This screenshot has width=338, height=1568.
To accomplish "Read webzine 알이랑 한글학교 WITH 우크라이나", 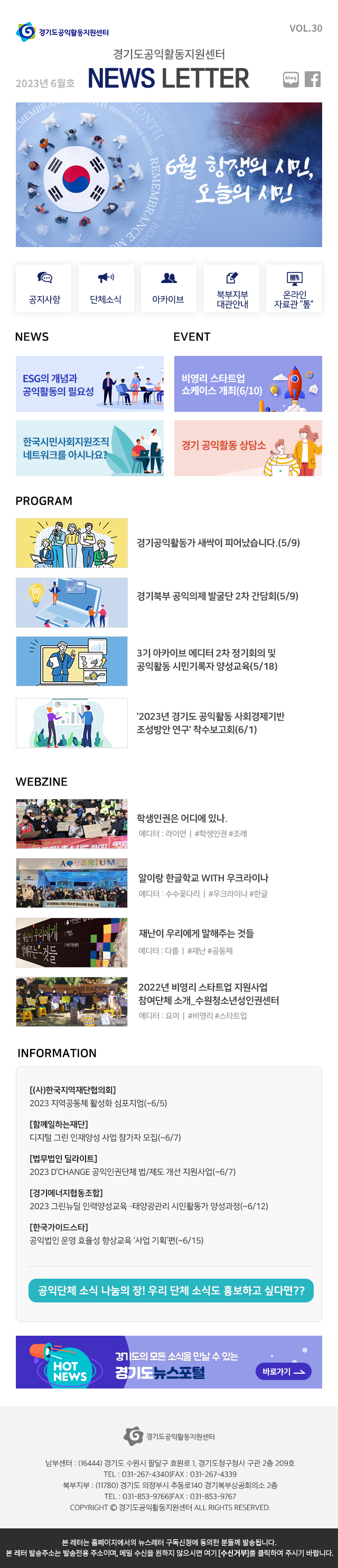I will click(203, 878).
